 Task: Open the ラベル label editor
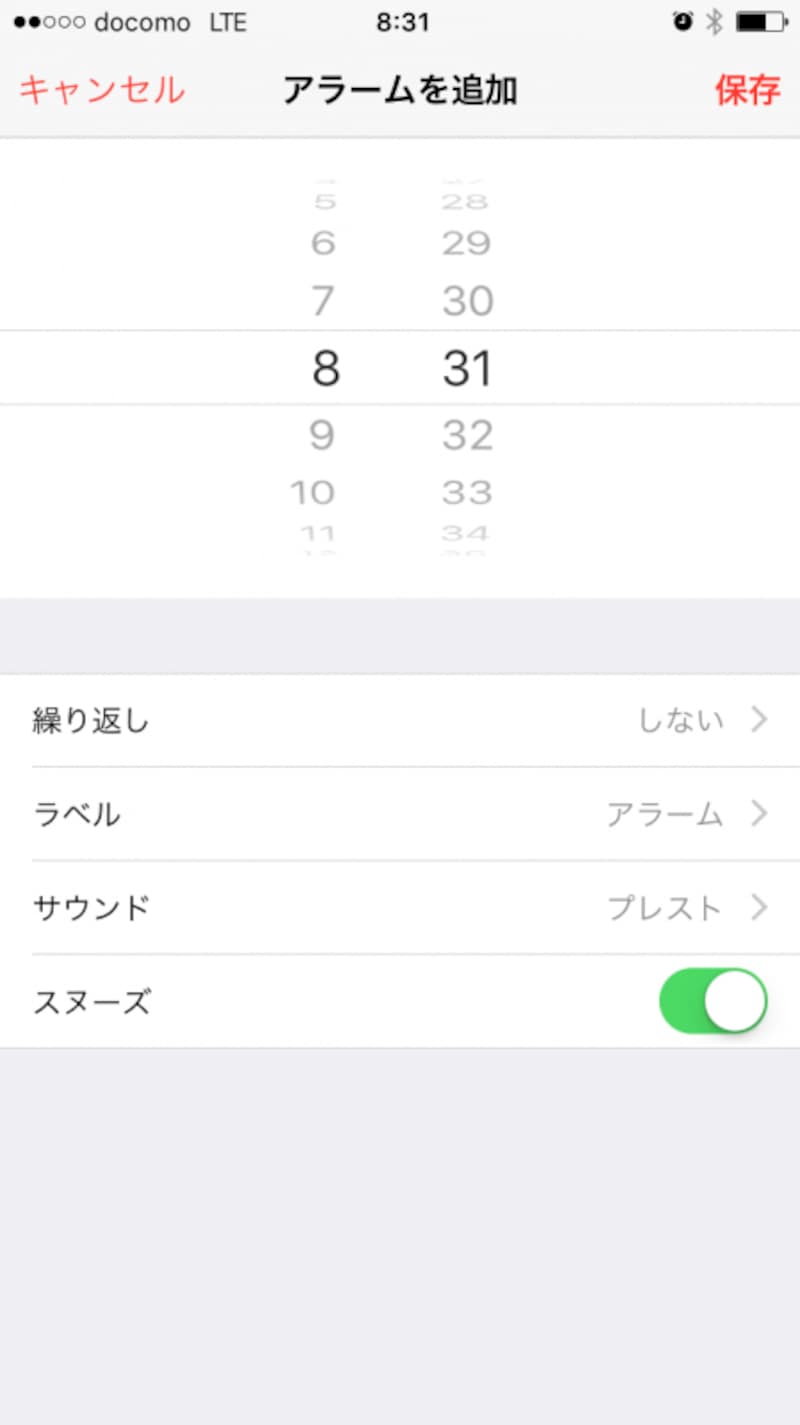pos(400,813)
